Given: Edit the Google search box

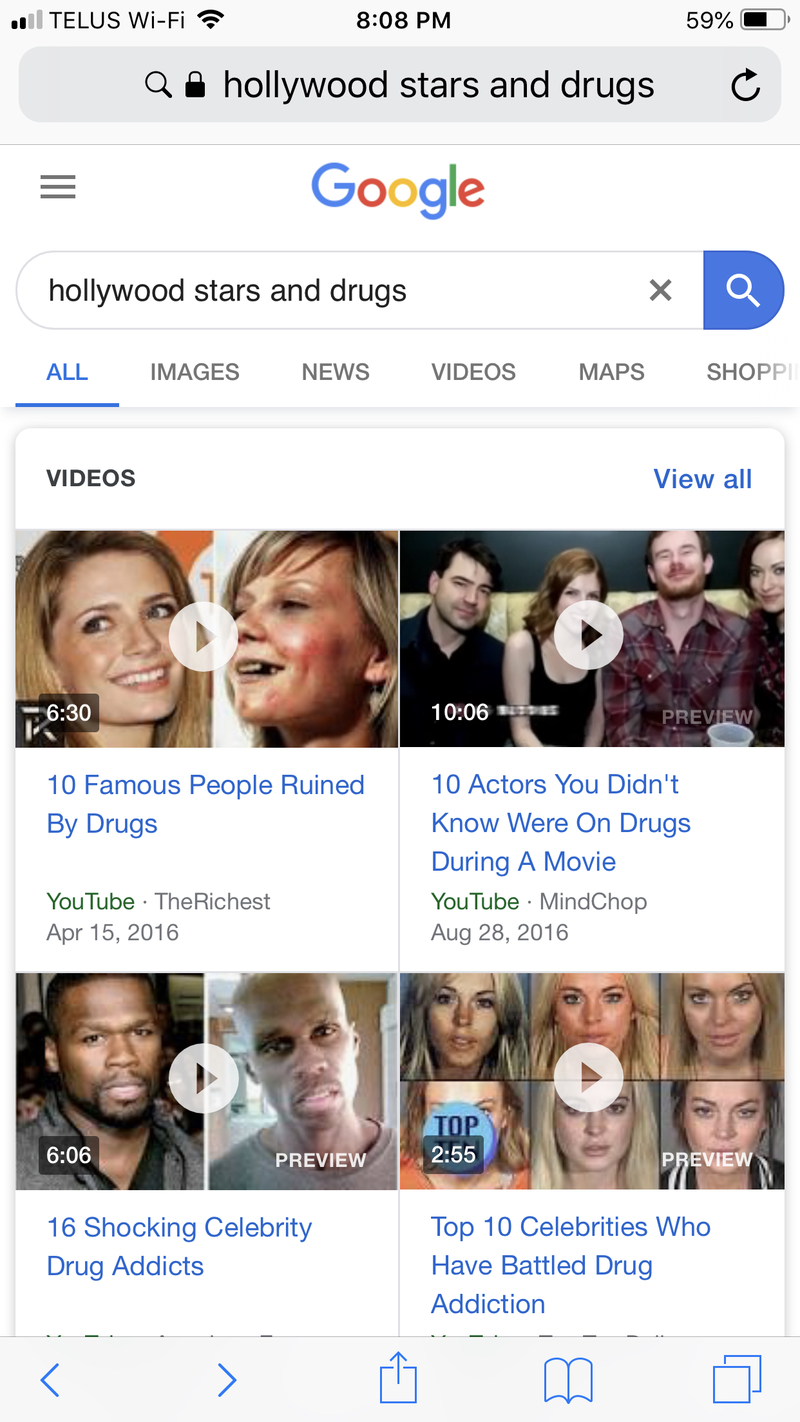Looking at the screenshot, I should (330, 290).
